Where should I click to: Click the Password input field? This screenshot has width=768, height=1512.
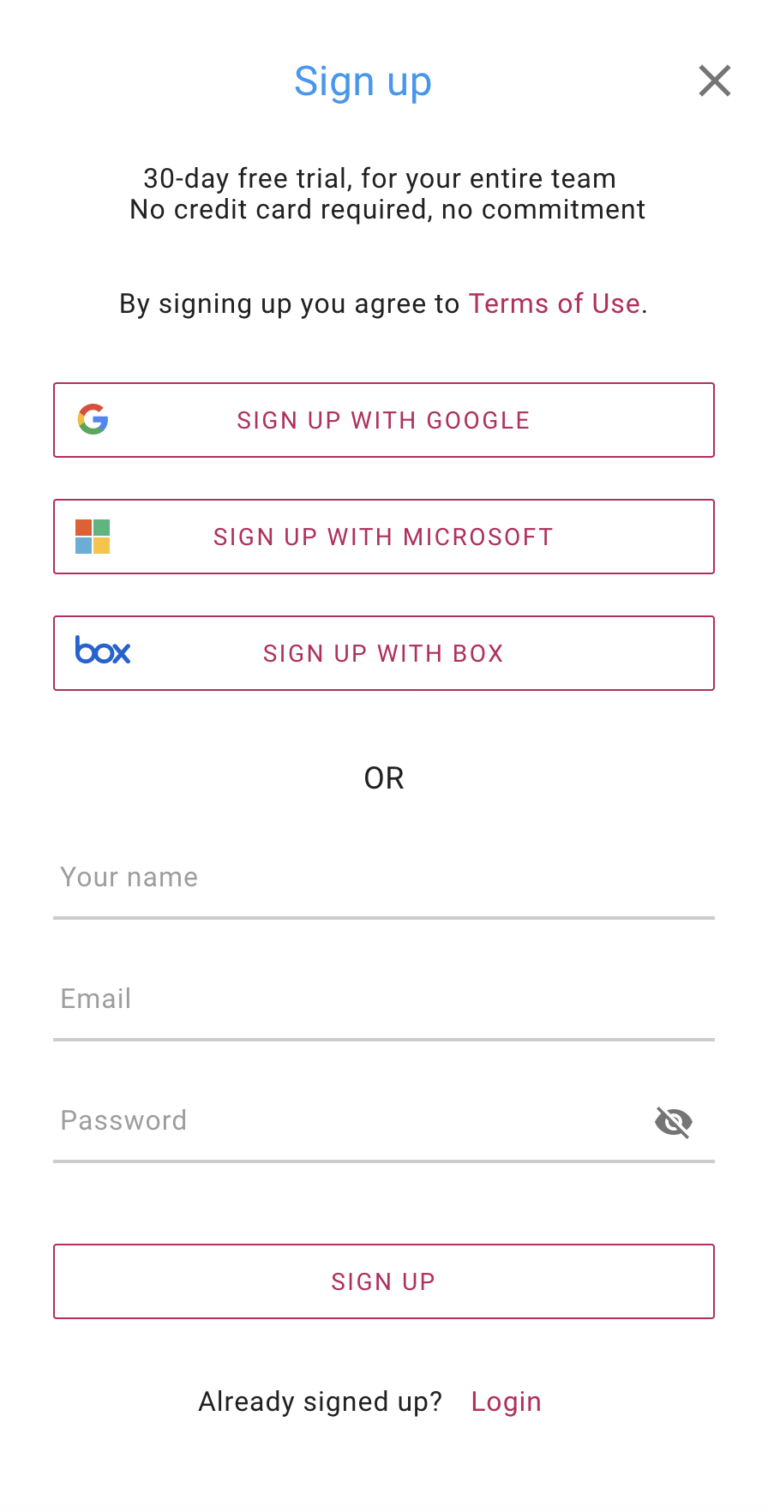pos(300,1120)
